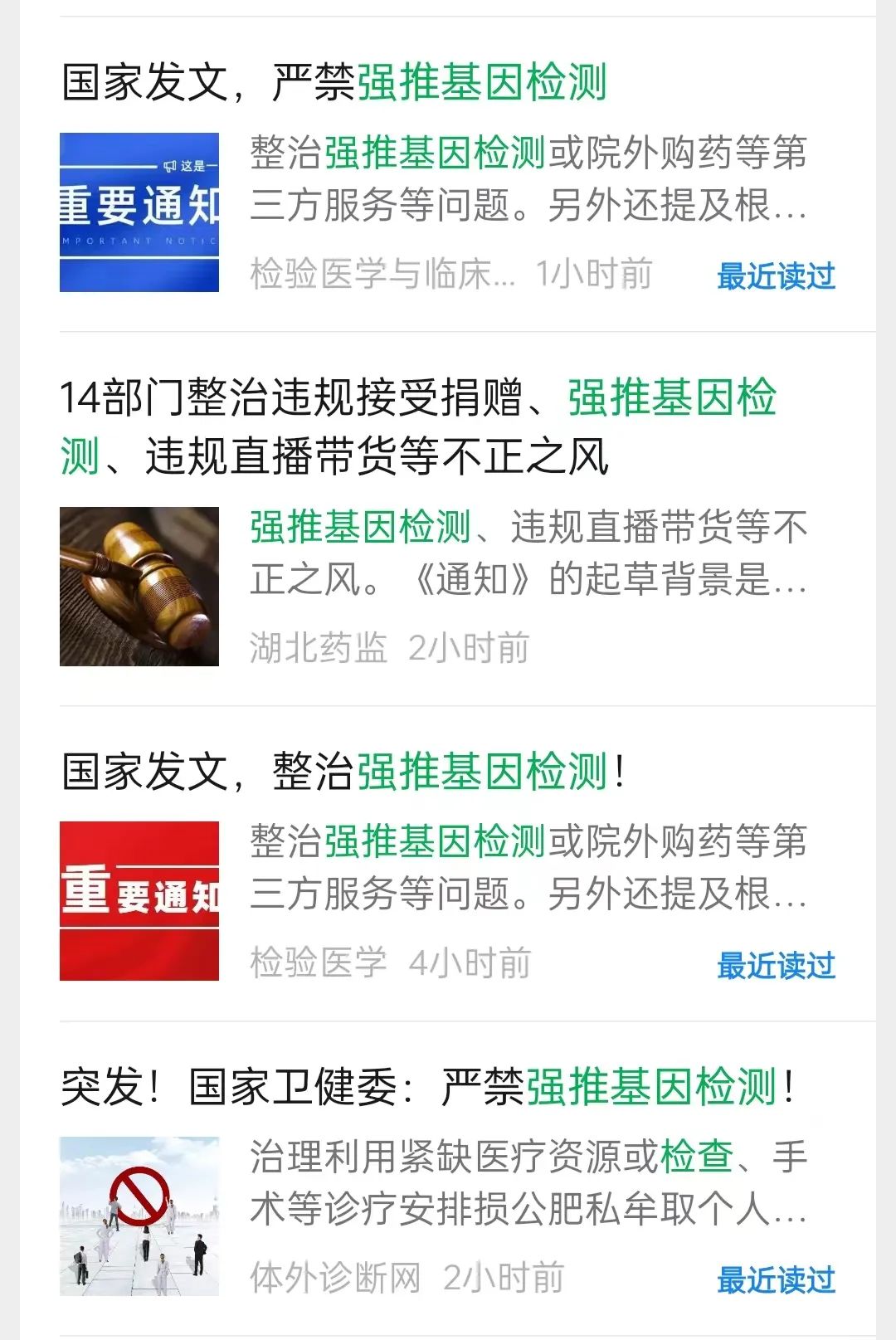The height and width of the screenshot is (1340, 896).
Task: Open the 体外诊断网 article on 国家卫健委
Action: coord(428,1087)
